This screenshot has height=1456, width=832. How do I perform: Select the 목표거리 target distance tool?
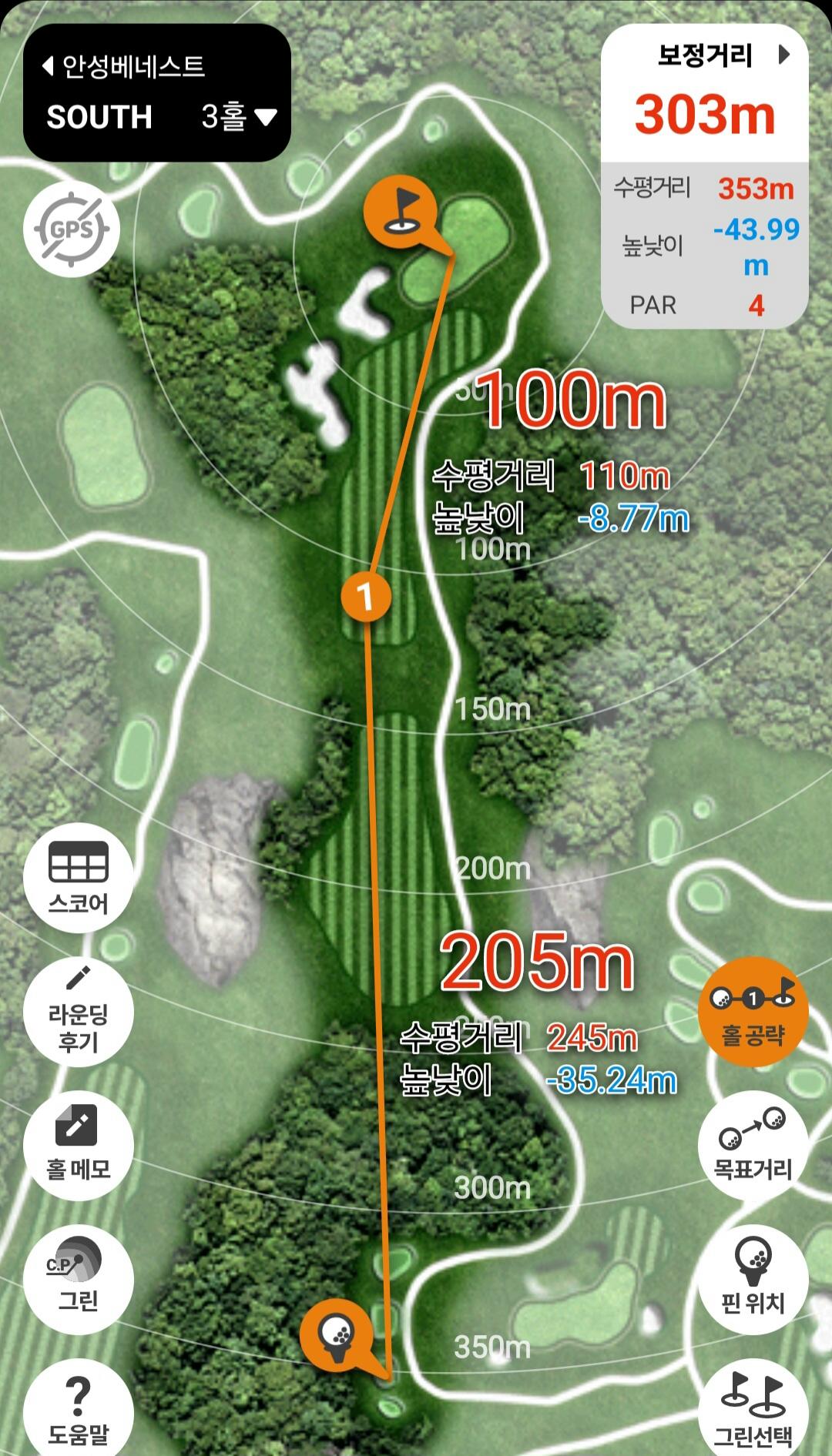pyautogui.click(x=753, y=1145)
